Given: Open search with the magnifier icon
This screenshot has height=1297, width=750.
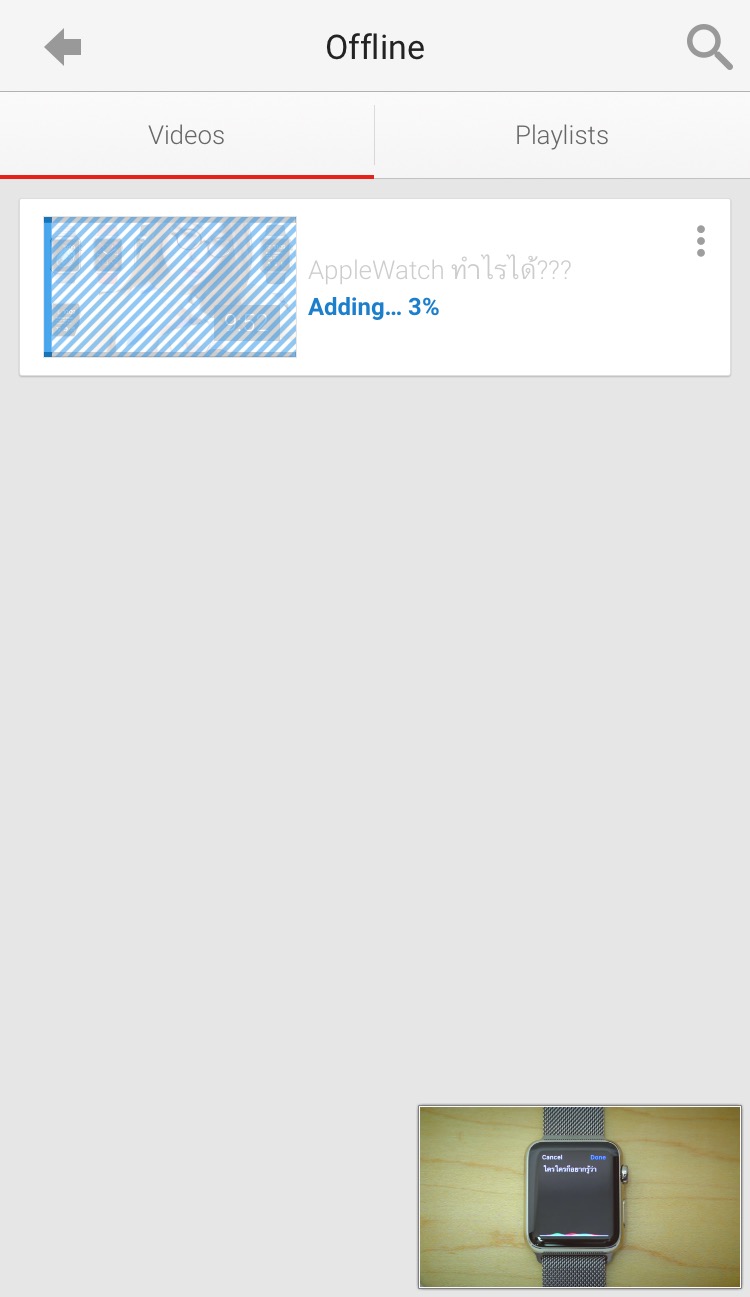Looking at the screenshot, I should 709,47.
